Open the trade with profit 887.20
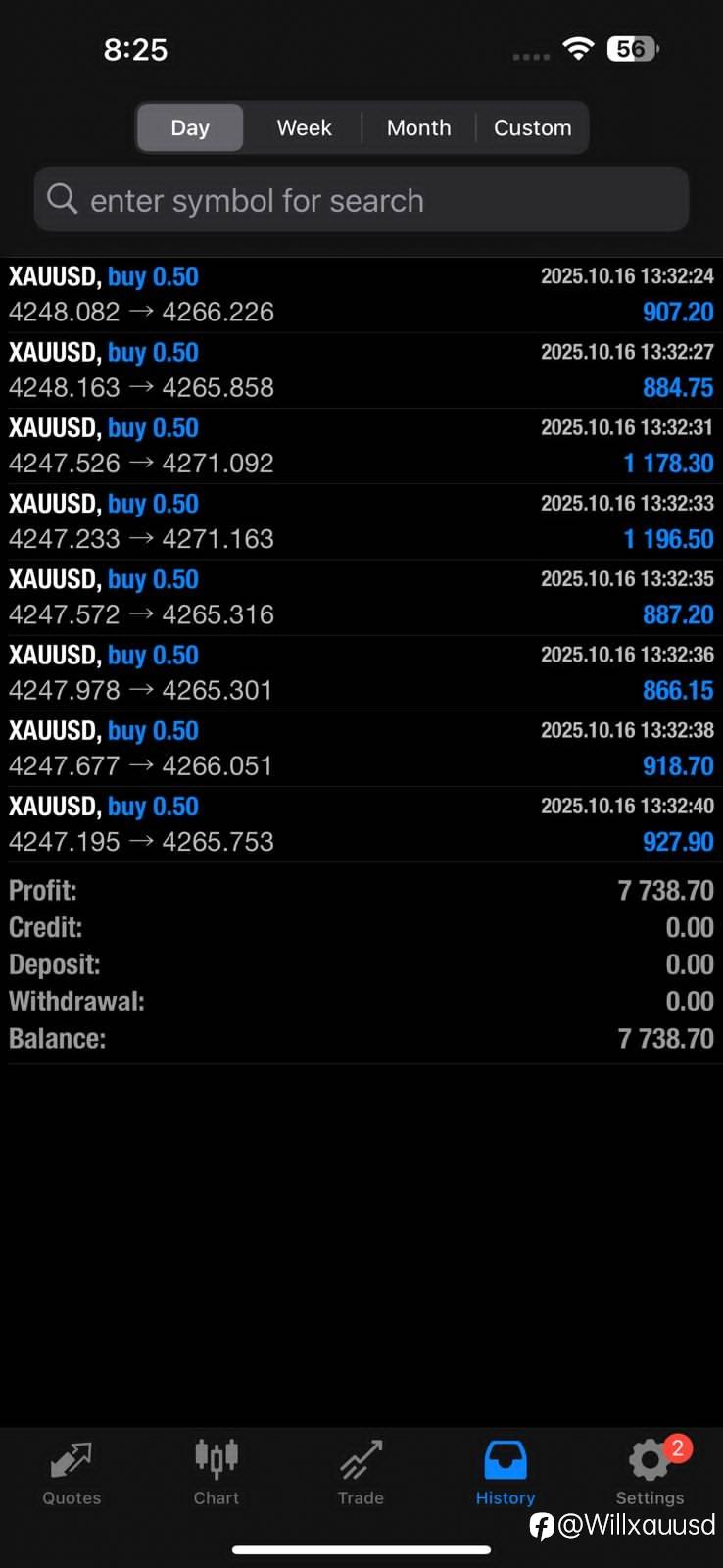The image size is (723, 1568). (x=361, y=597)
